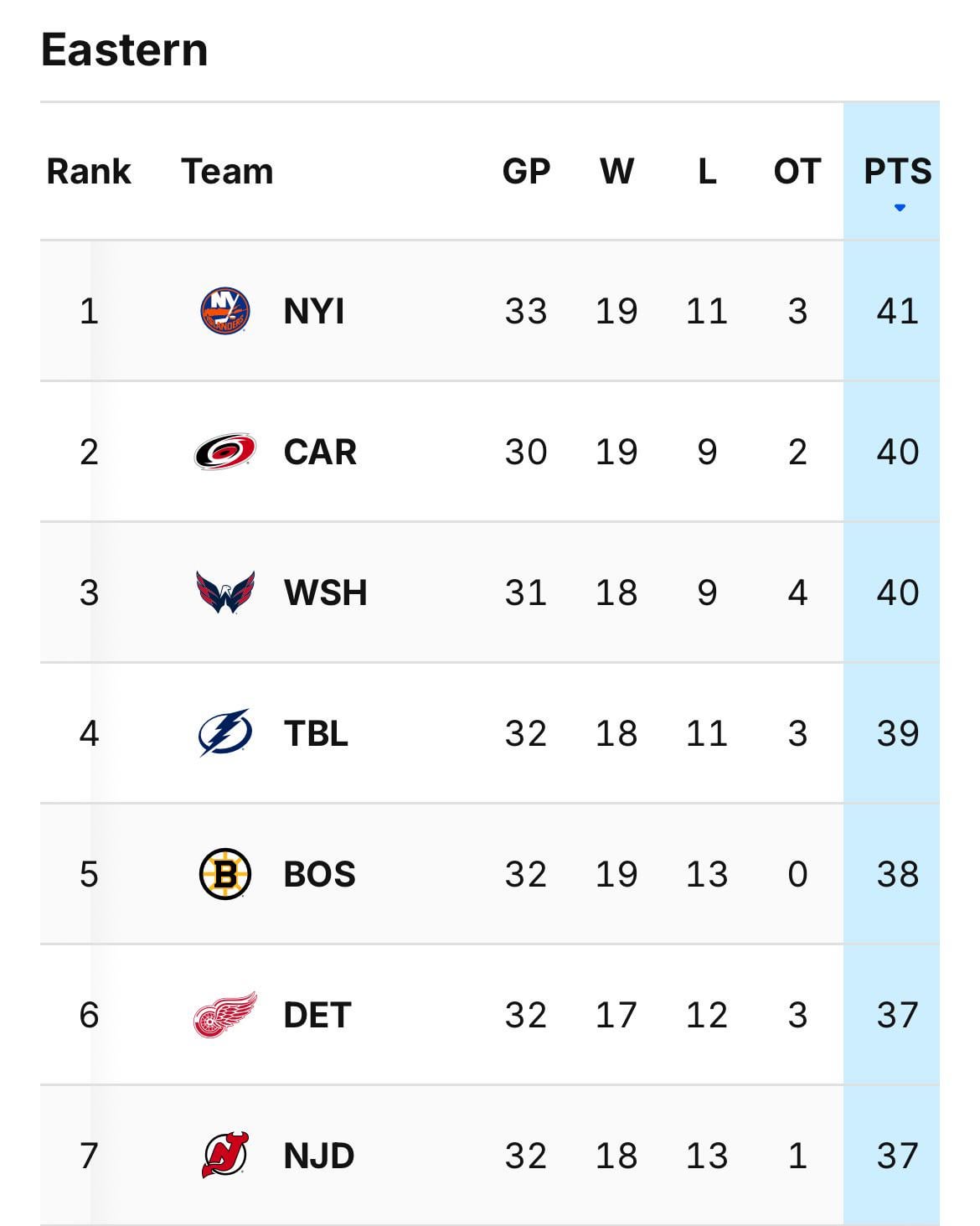Open the BOS team row
This screenshot has width=980, height=1226.
[x=319, y=874]
